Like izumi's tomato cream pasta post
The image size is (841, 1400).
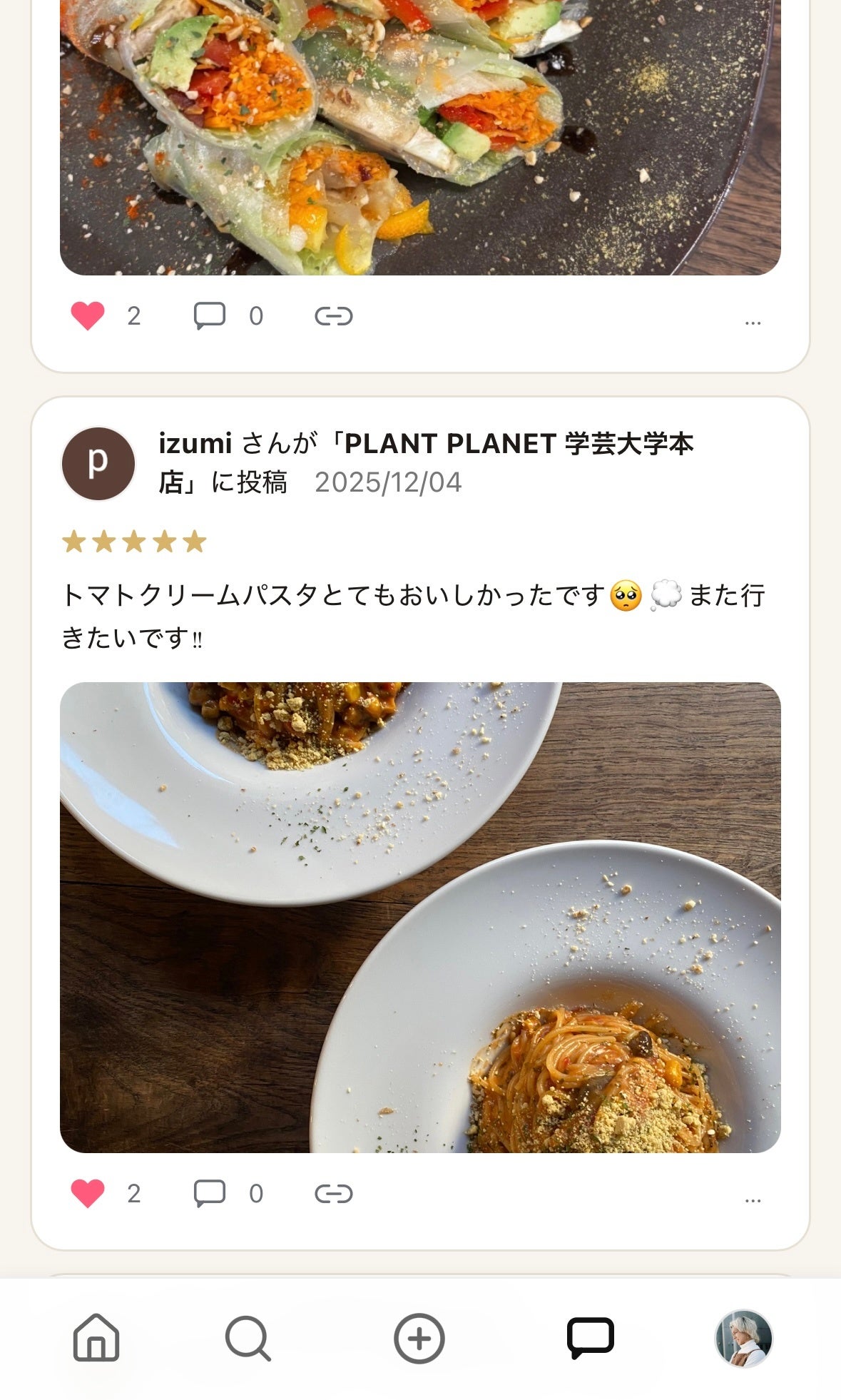coord(88,1193)
